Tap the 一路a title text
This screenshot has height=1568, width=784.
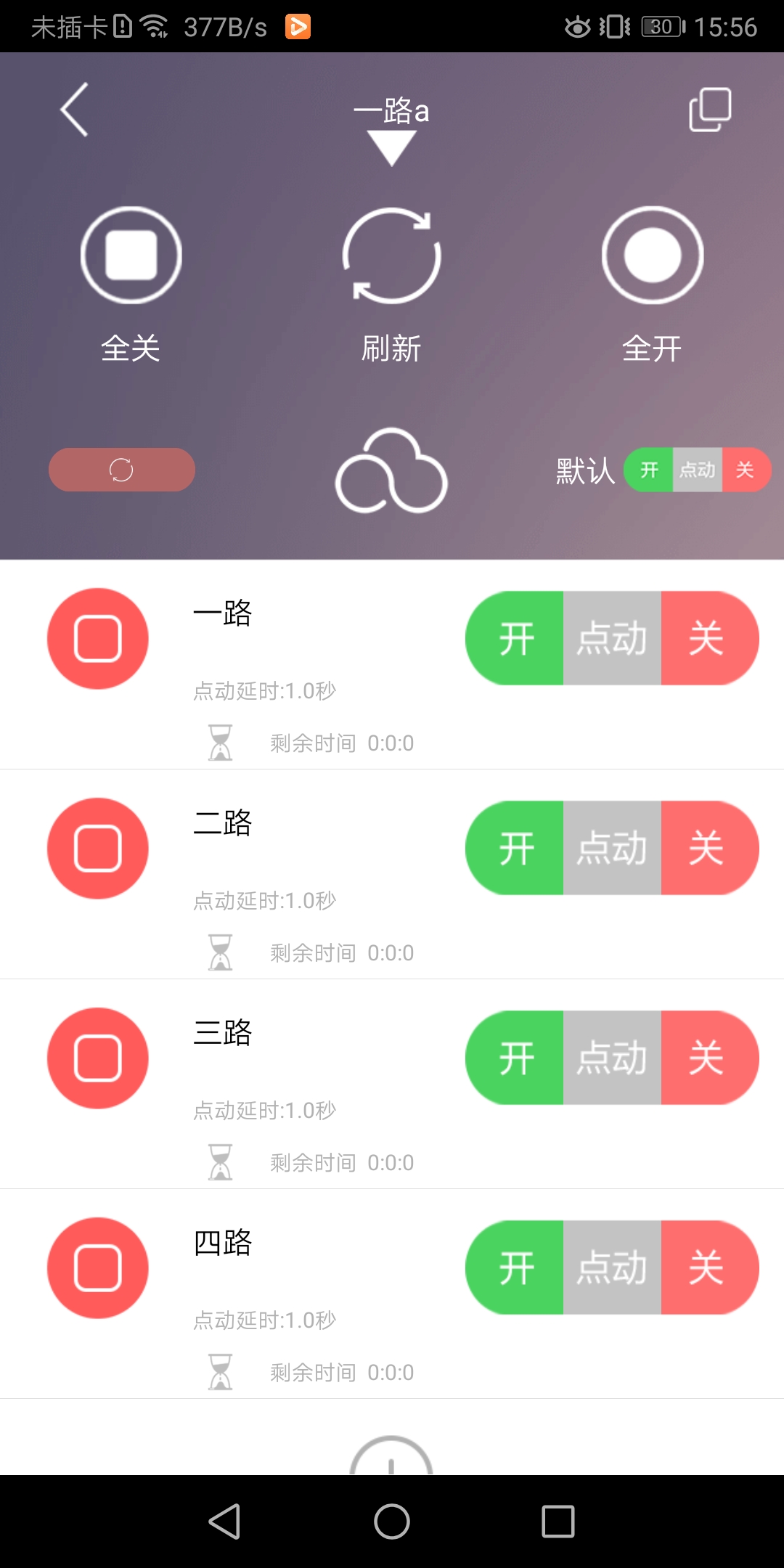pos(392,113)
